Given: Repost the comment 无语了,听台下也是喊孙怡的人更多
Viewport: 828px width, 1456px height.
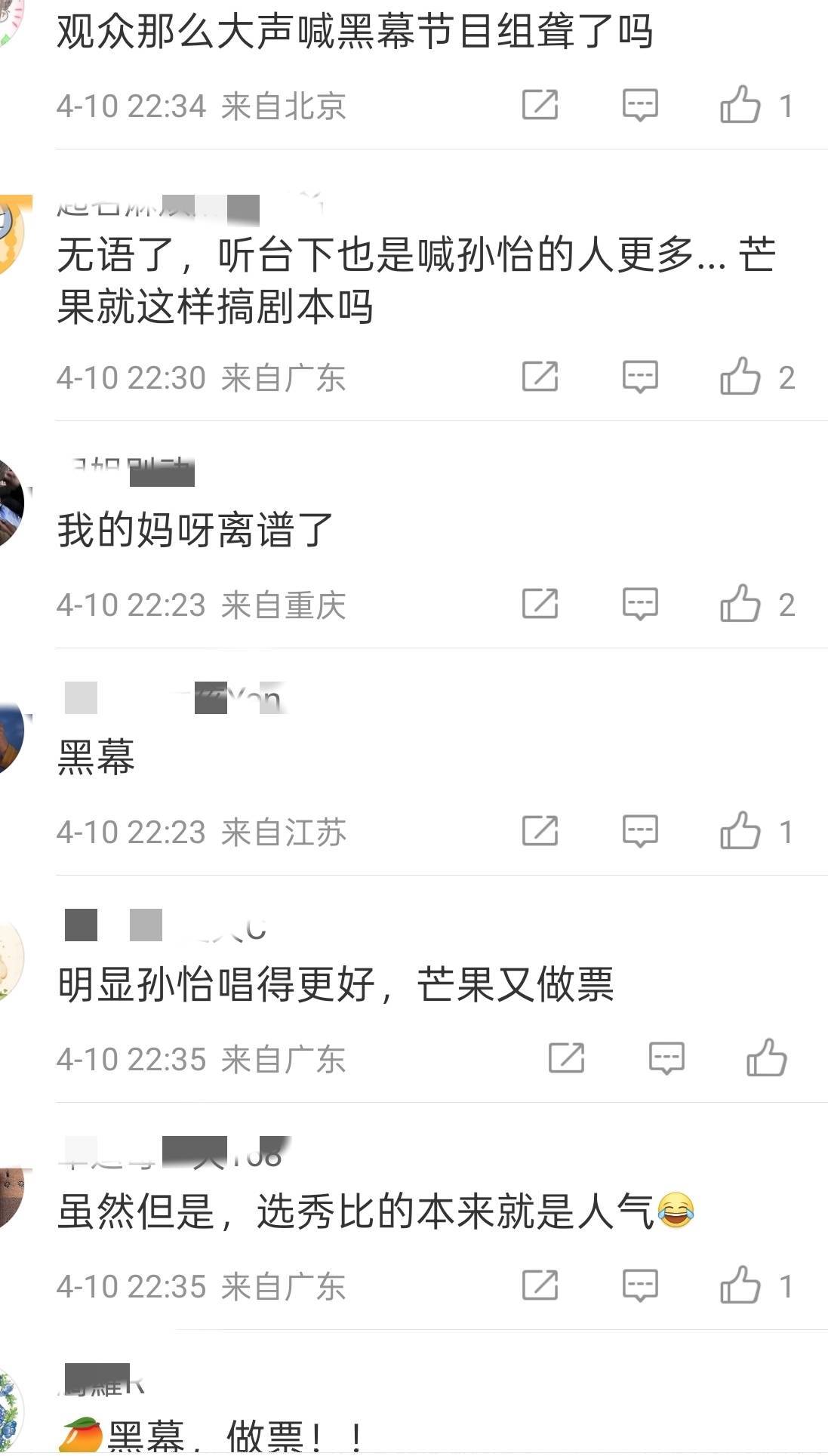Looking at the screenshot, I should (x=540, y=376).
